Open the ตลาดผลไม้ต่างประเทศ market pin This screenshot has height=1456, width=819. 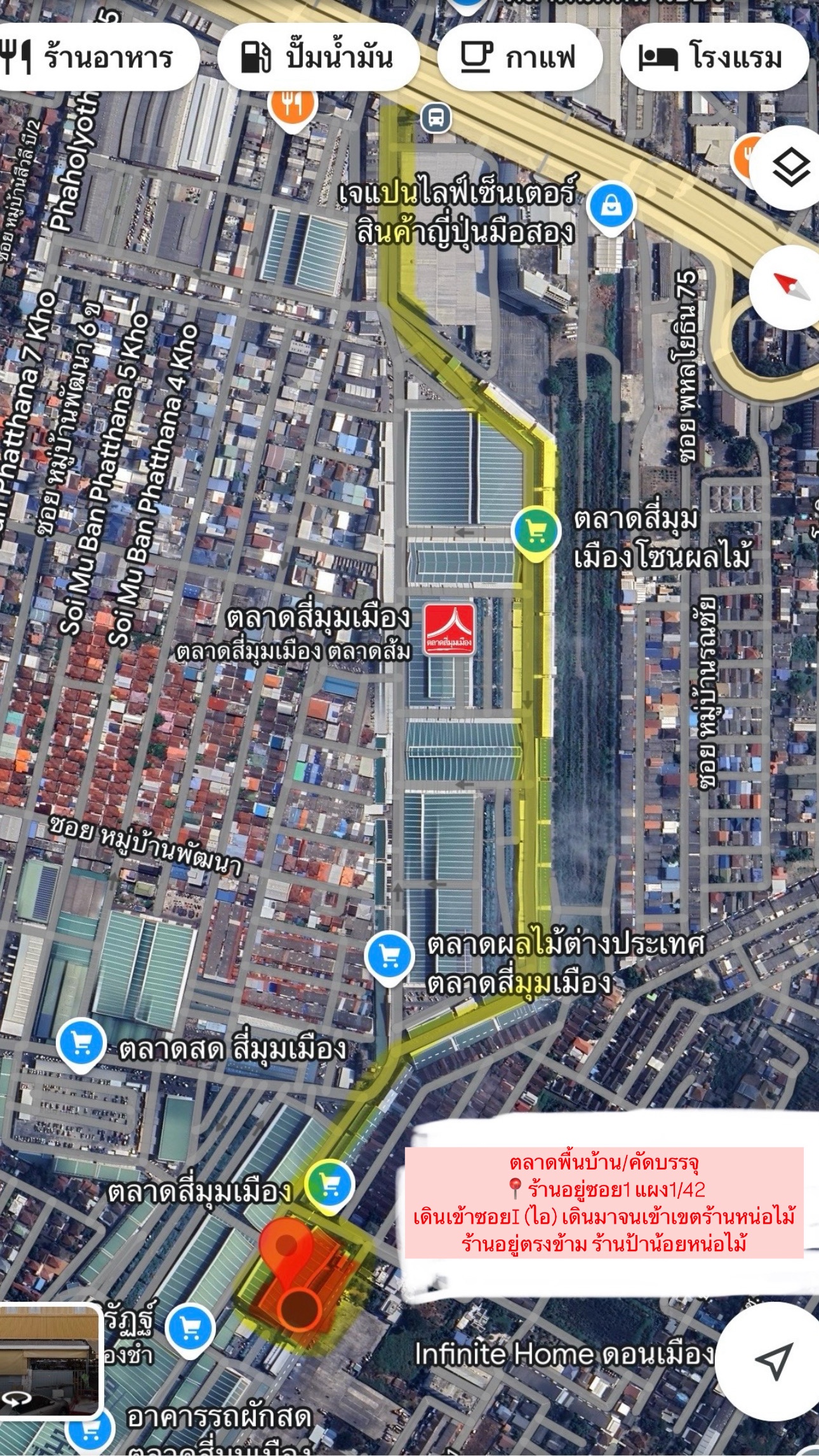390,958
